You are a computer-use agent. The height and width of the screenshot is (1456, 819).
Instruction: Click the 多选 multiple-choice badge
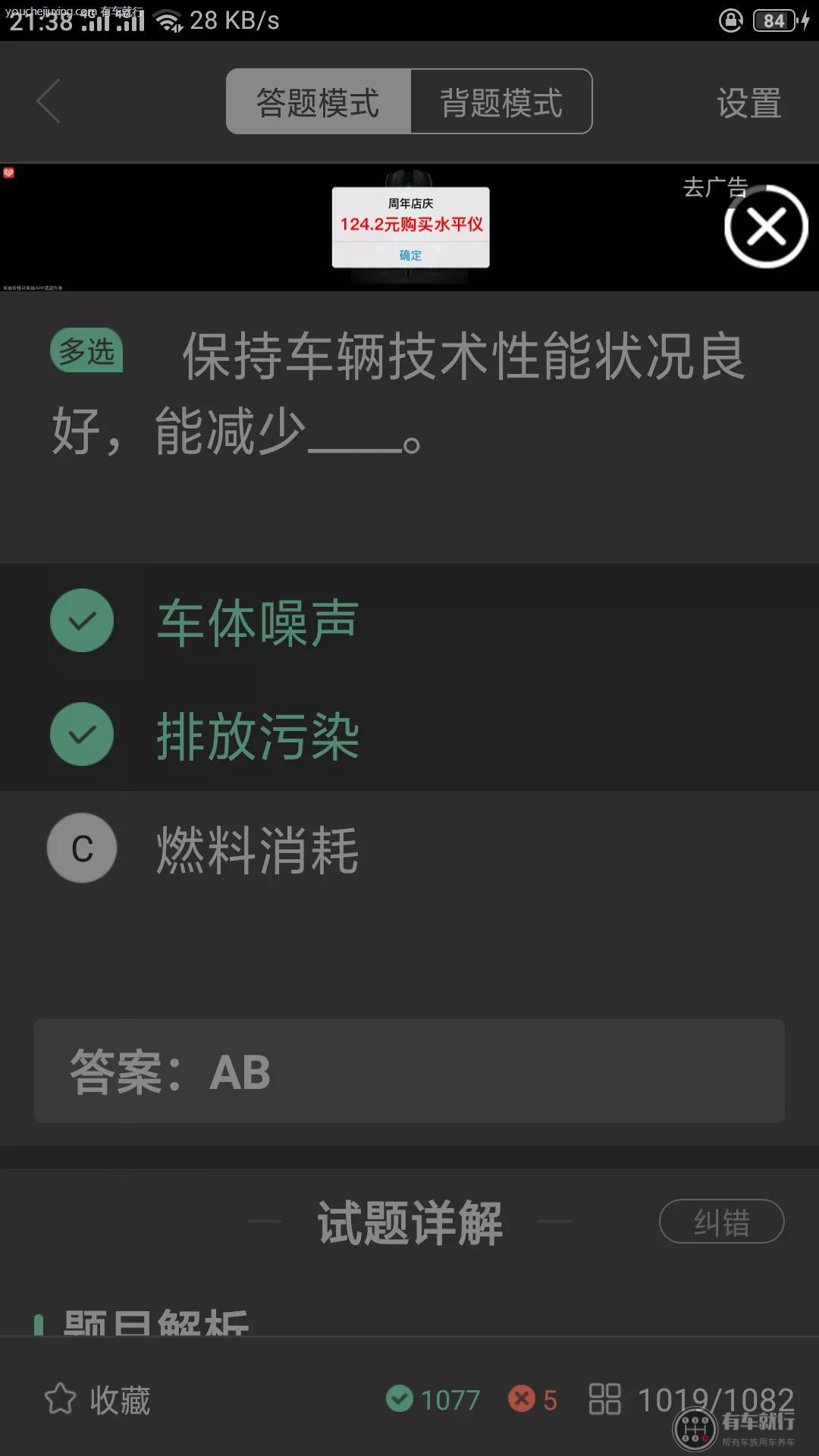[x=87, y=350]
